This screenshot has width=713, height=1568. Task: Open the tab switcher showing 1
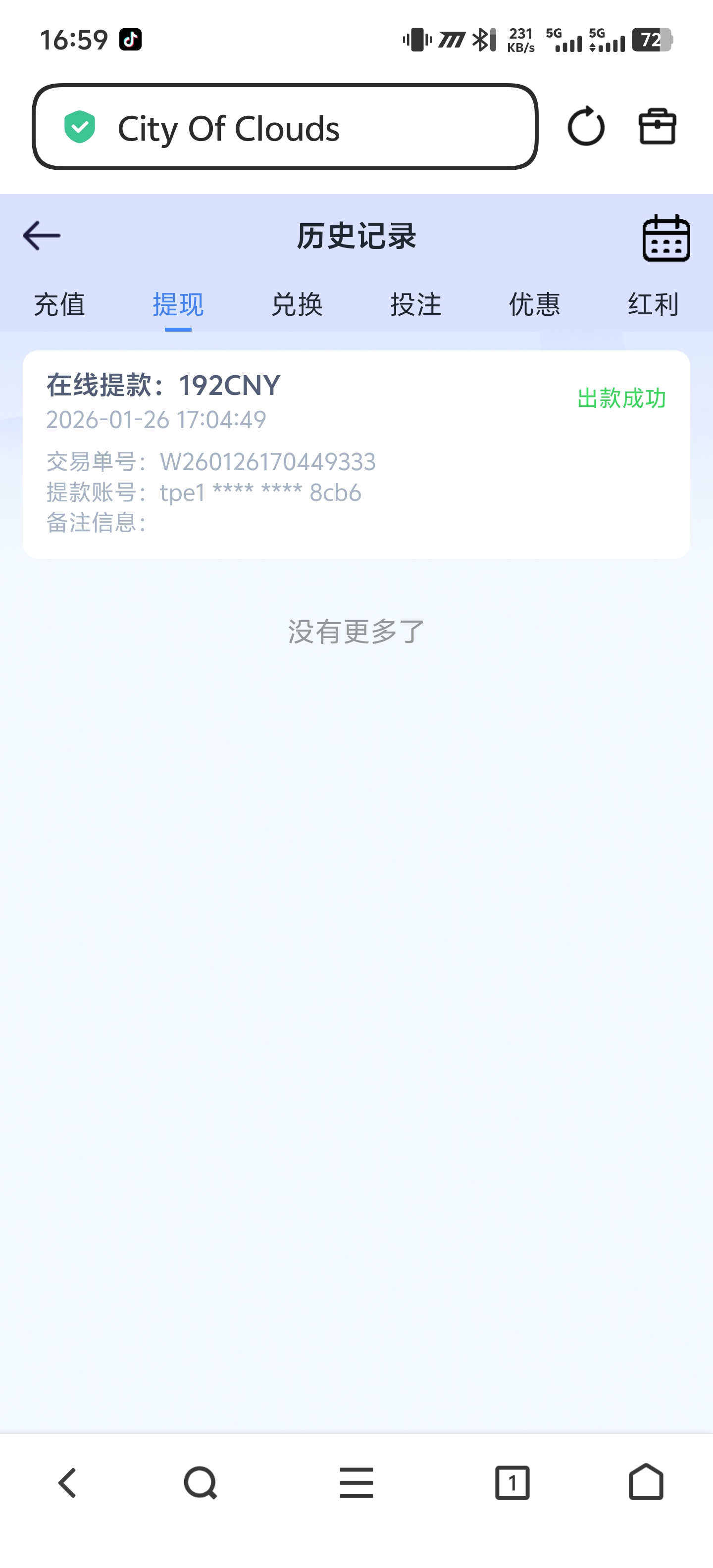click(x=511, y=1483)
